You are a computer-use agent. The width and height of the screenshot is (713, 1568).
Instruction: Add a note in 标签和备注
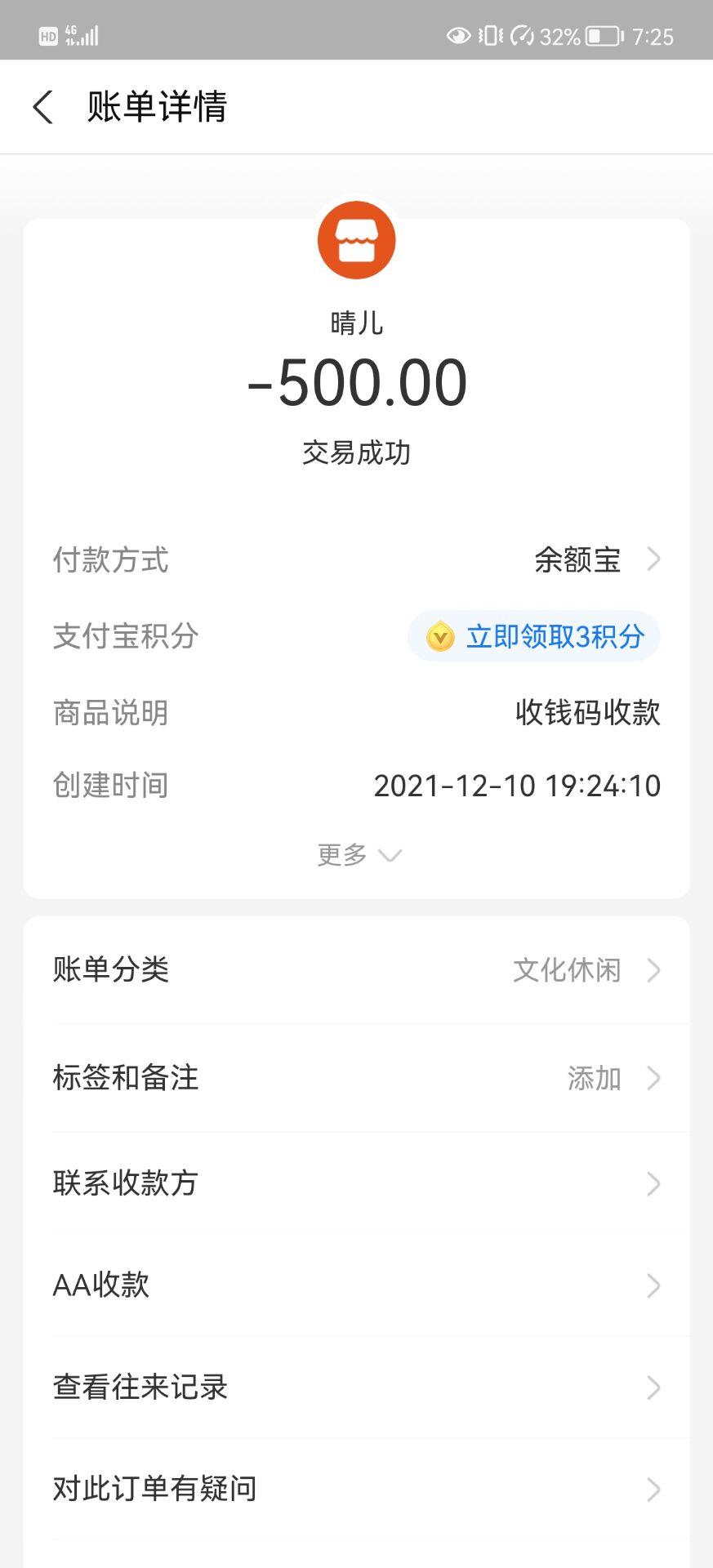pyautogui.click(x=356, y=1078)
